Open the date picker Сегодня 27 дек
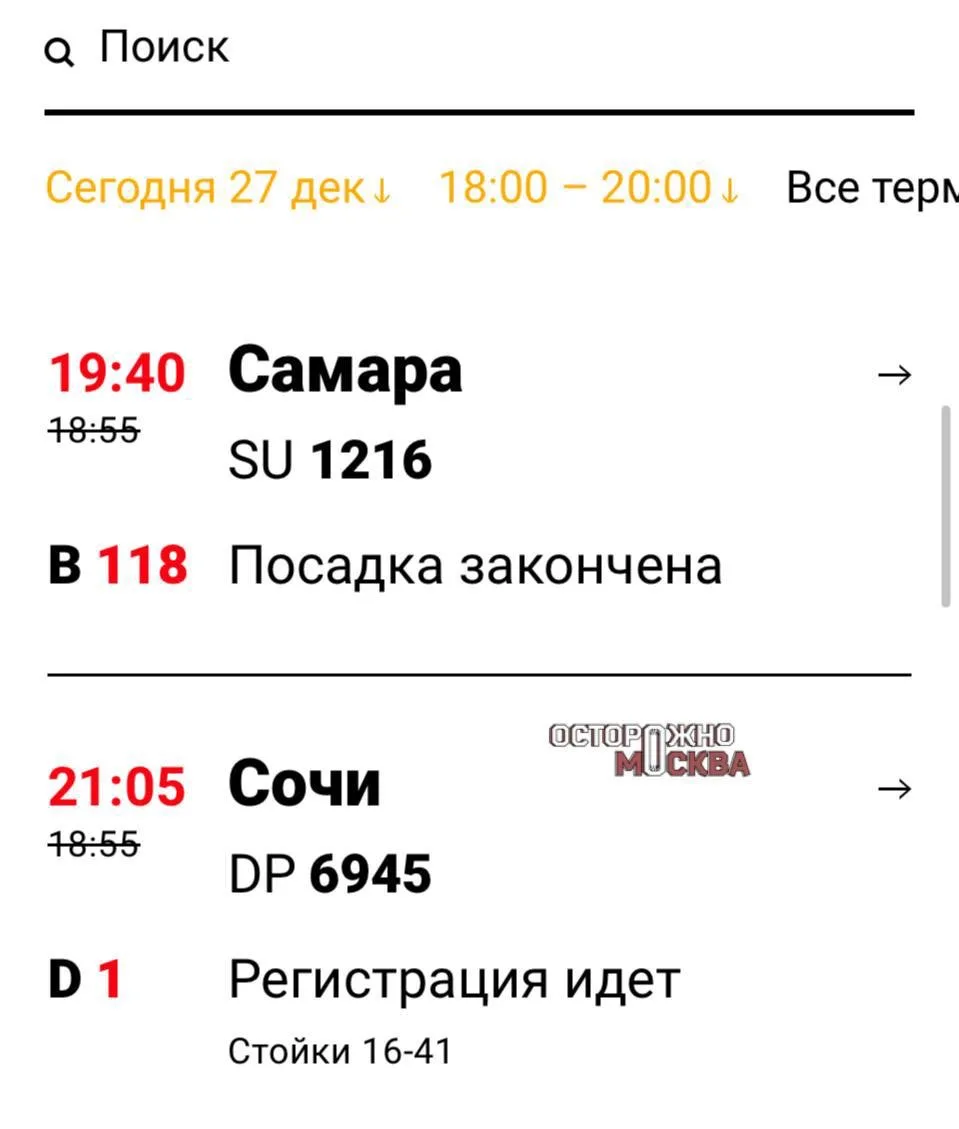The height and width of the screenshot is (1129, 959). pyautogui.click(x=218, y=187)
